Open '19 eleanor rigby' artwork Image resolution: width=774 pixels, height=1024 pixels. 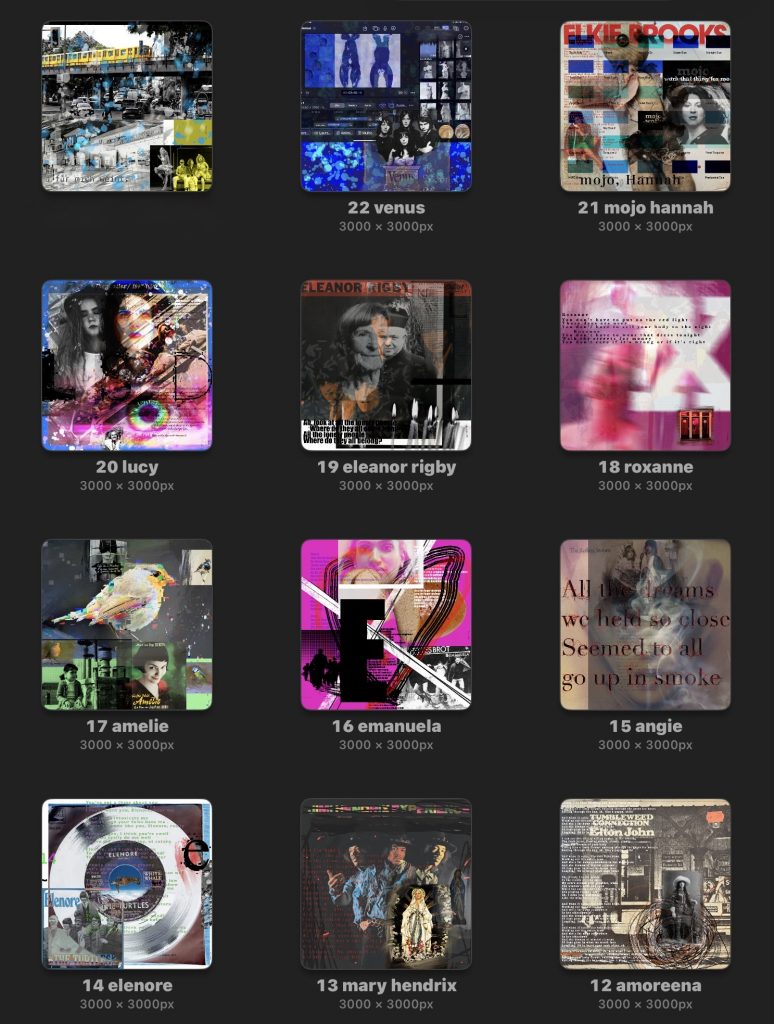click(386, 365)
